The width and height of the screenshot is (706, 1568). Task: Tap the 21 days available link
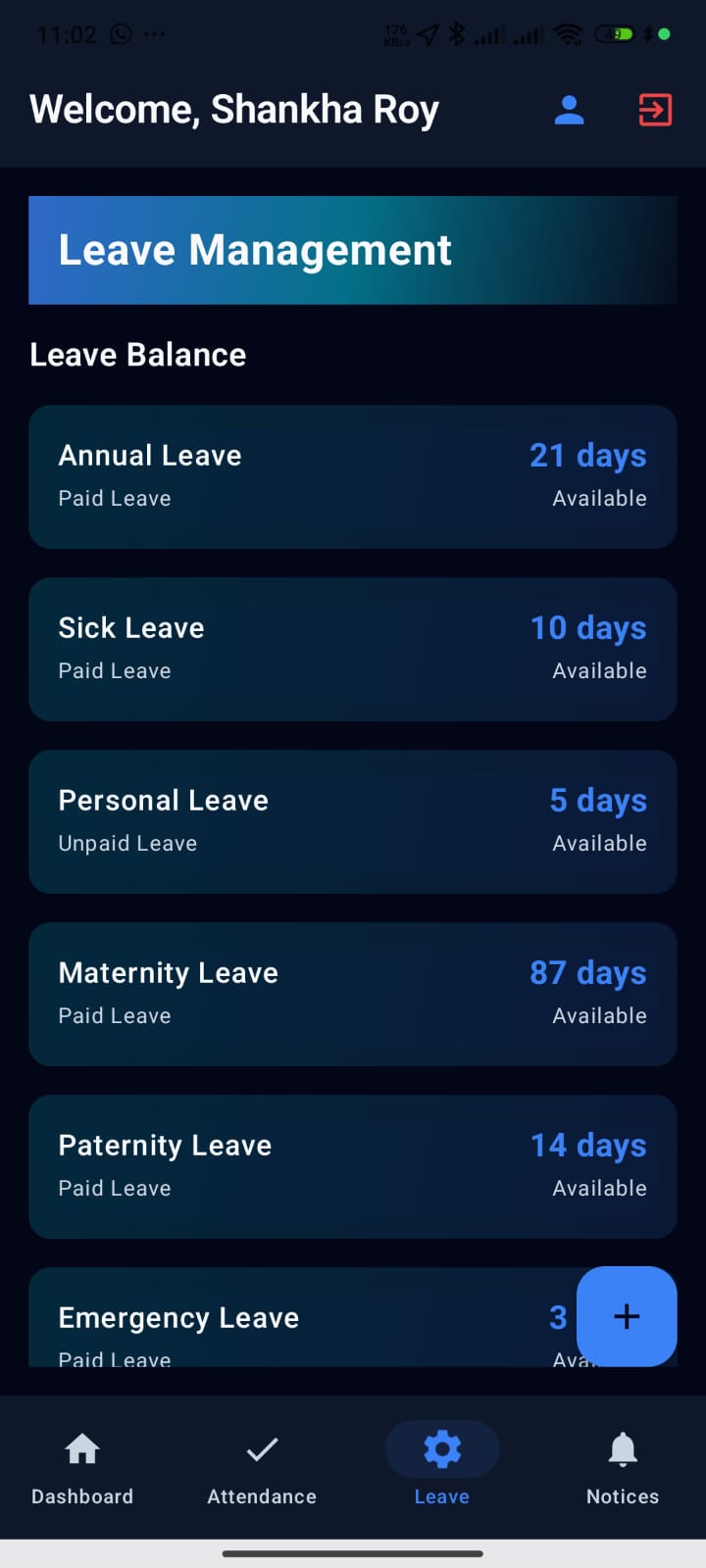pyautogui.click(x=587, y=455)
